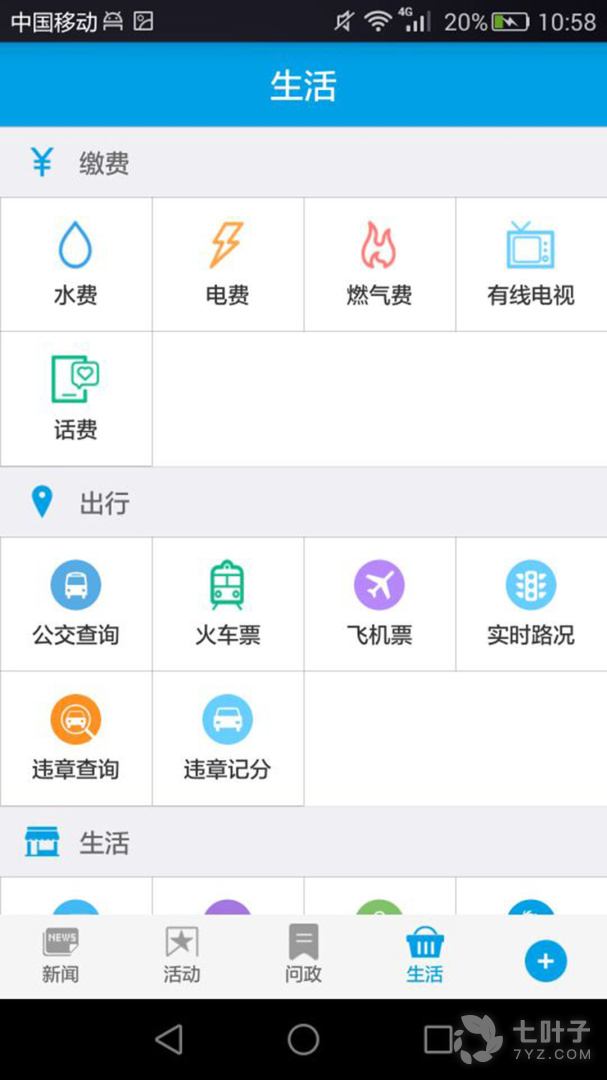
Task: Open 水费 water bill payment
Action: point(76,264)
